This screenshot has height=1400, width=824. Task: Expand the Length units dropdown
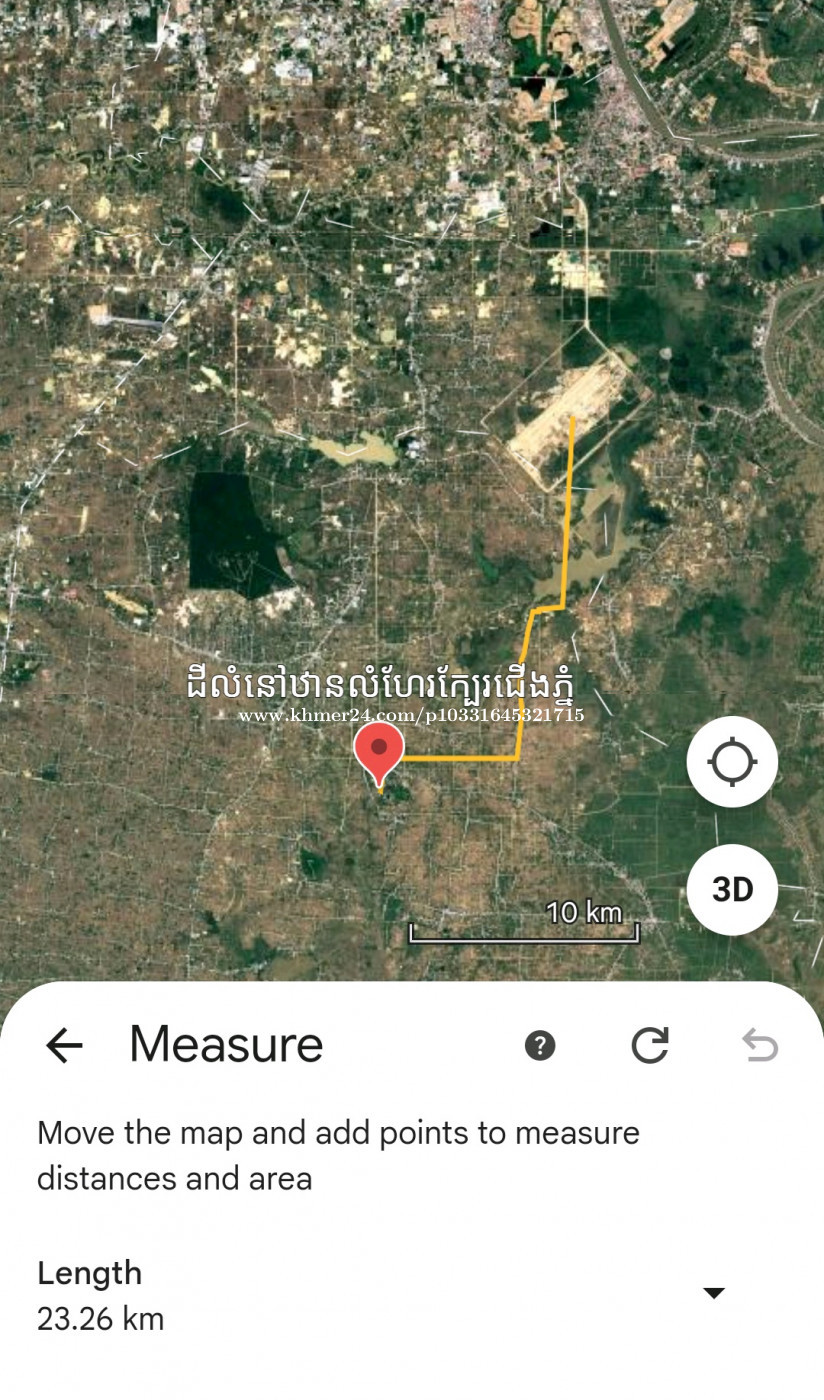tap(713, 1293)
